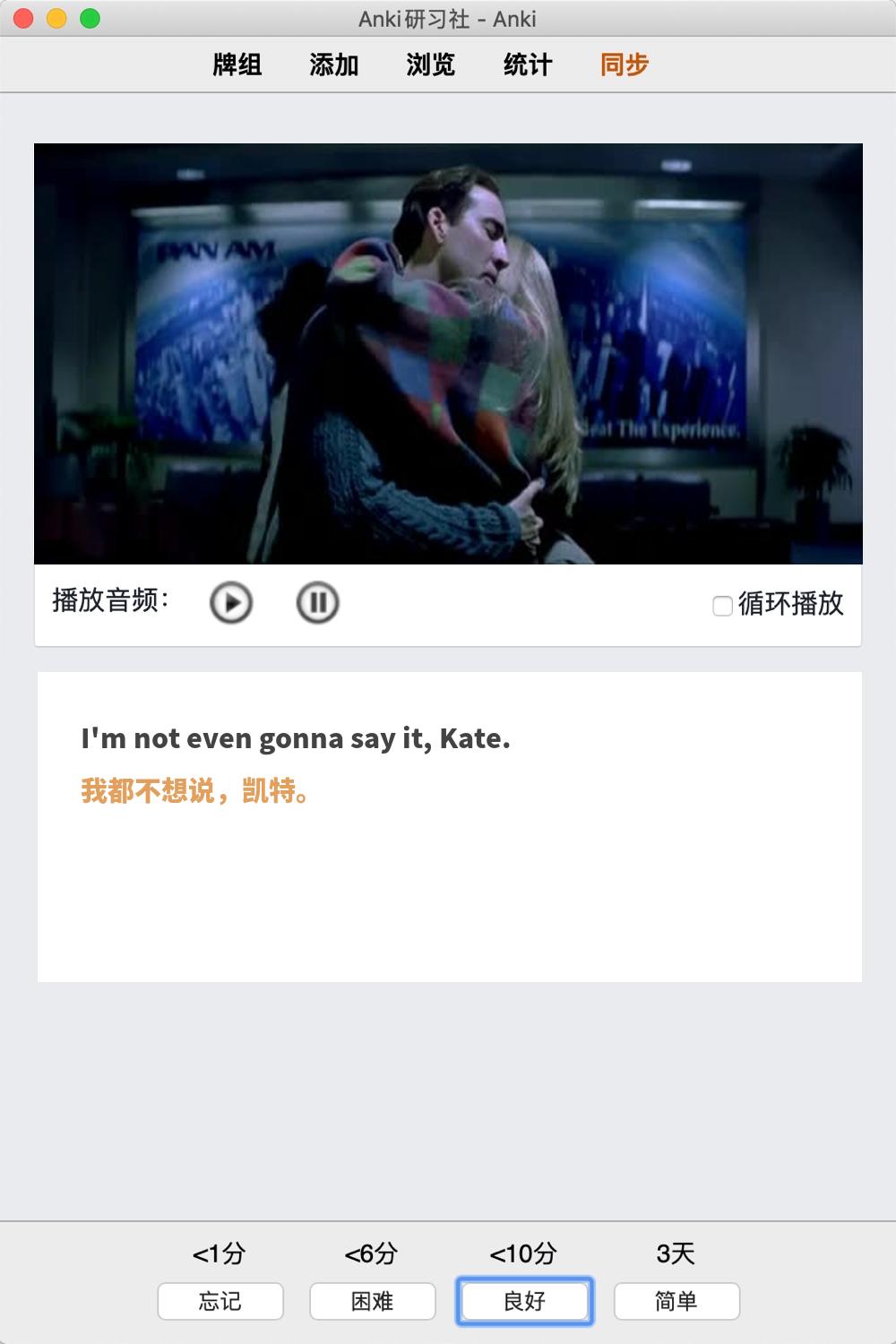Tap 同步 to sync
Image resolution: width=896 pixels, height=1344 pixels.
tap(625, 65)
